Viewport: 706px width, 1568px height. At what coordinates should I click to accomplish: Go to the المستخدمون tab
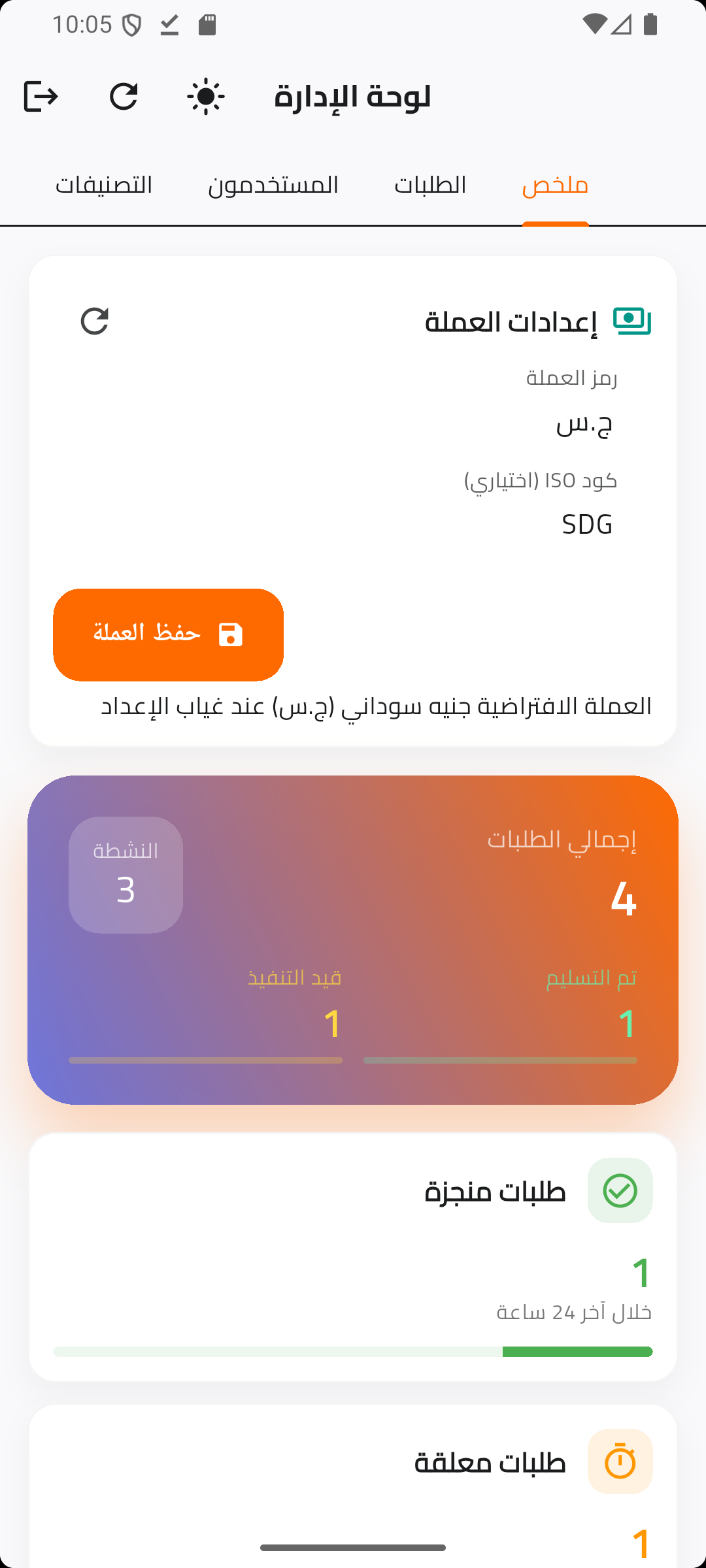(273, 186)
